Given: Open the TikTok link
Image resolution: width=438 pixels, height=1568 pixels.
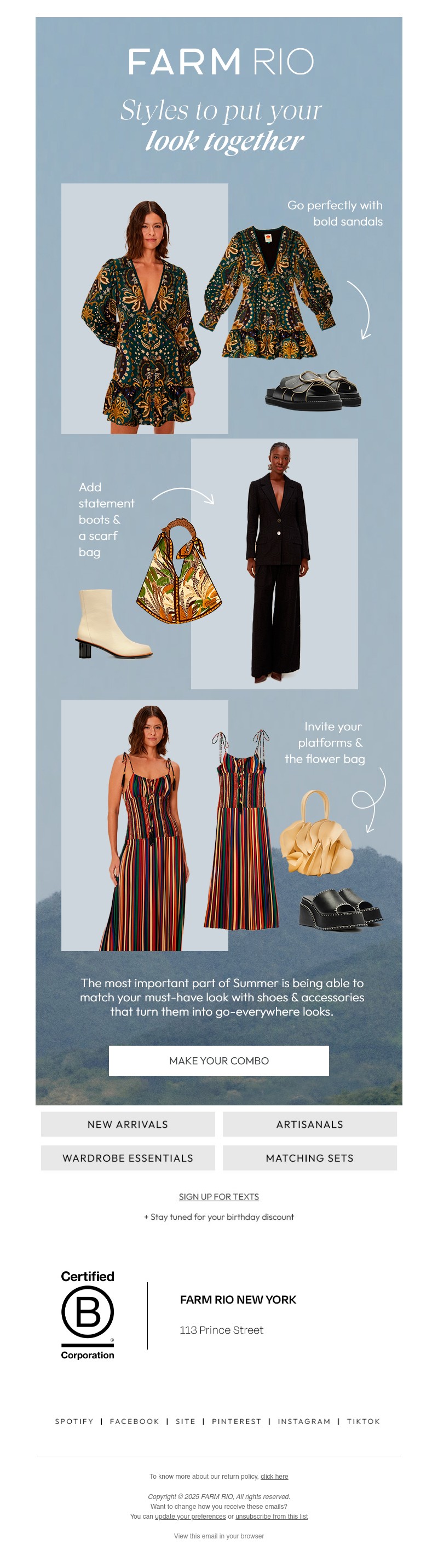Looking at the screenshot, I should click(363, 1421).
